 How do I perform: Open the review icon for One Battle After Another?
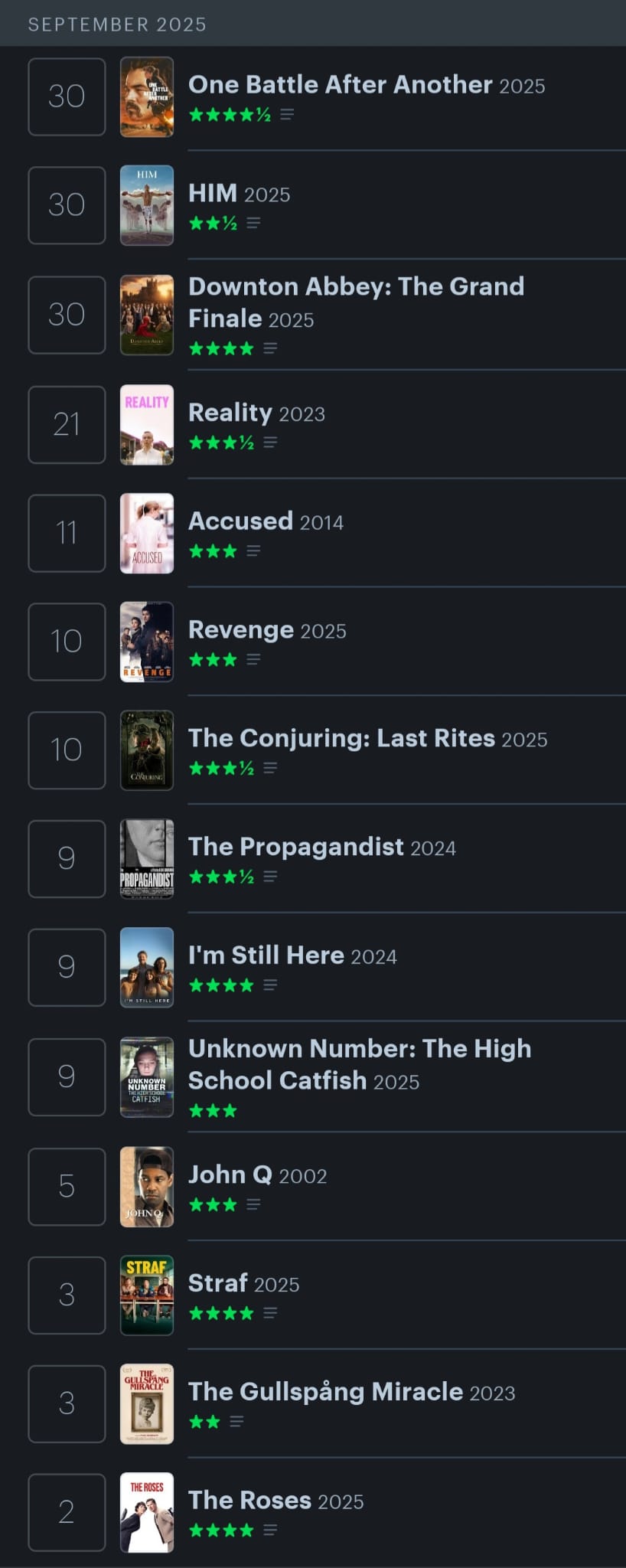pos(287,114)
